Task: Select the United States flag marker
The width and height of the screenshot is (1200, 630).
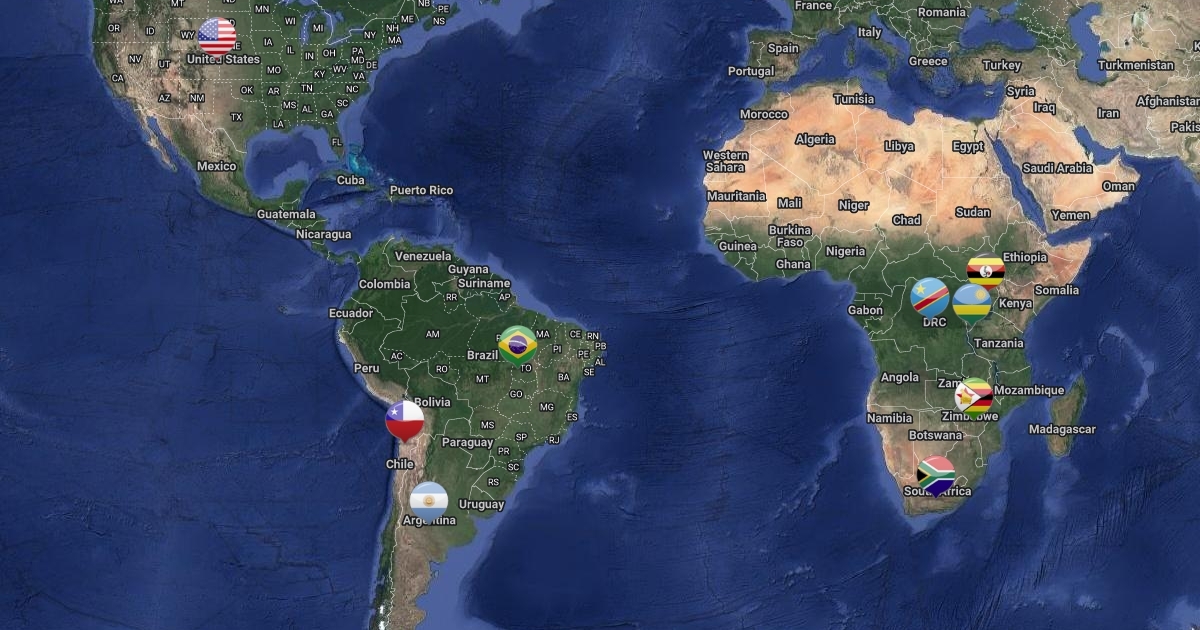Action: (217, 37)
